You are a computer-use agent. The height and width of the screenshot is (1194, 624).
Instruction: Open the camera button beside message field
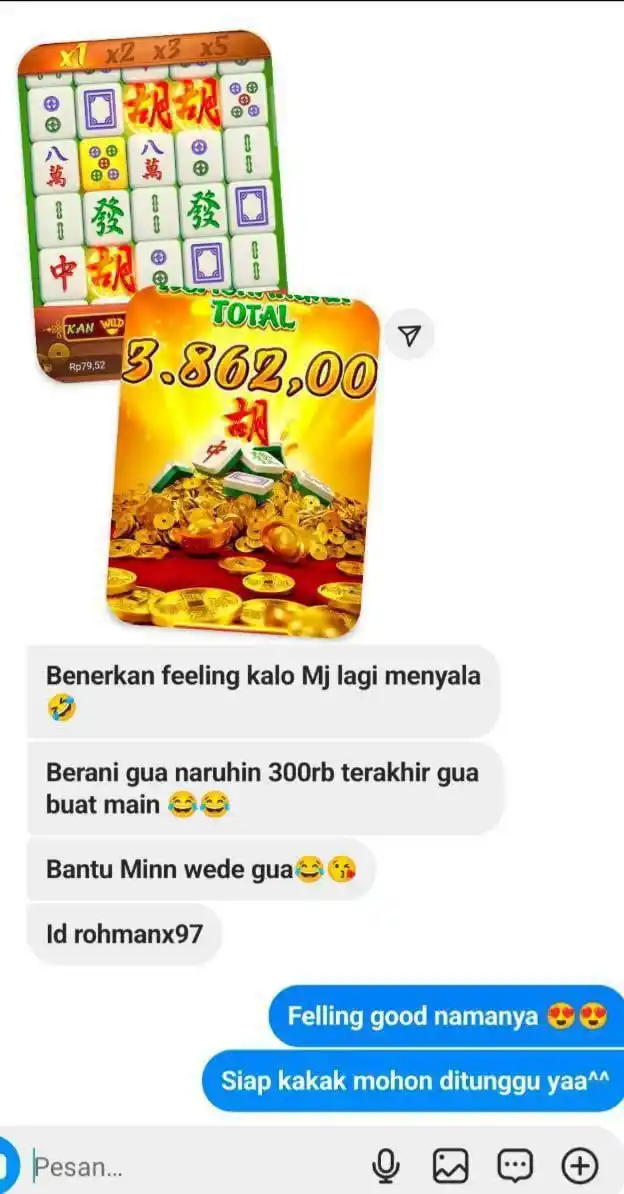tap(8, 1165)
